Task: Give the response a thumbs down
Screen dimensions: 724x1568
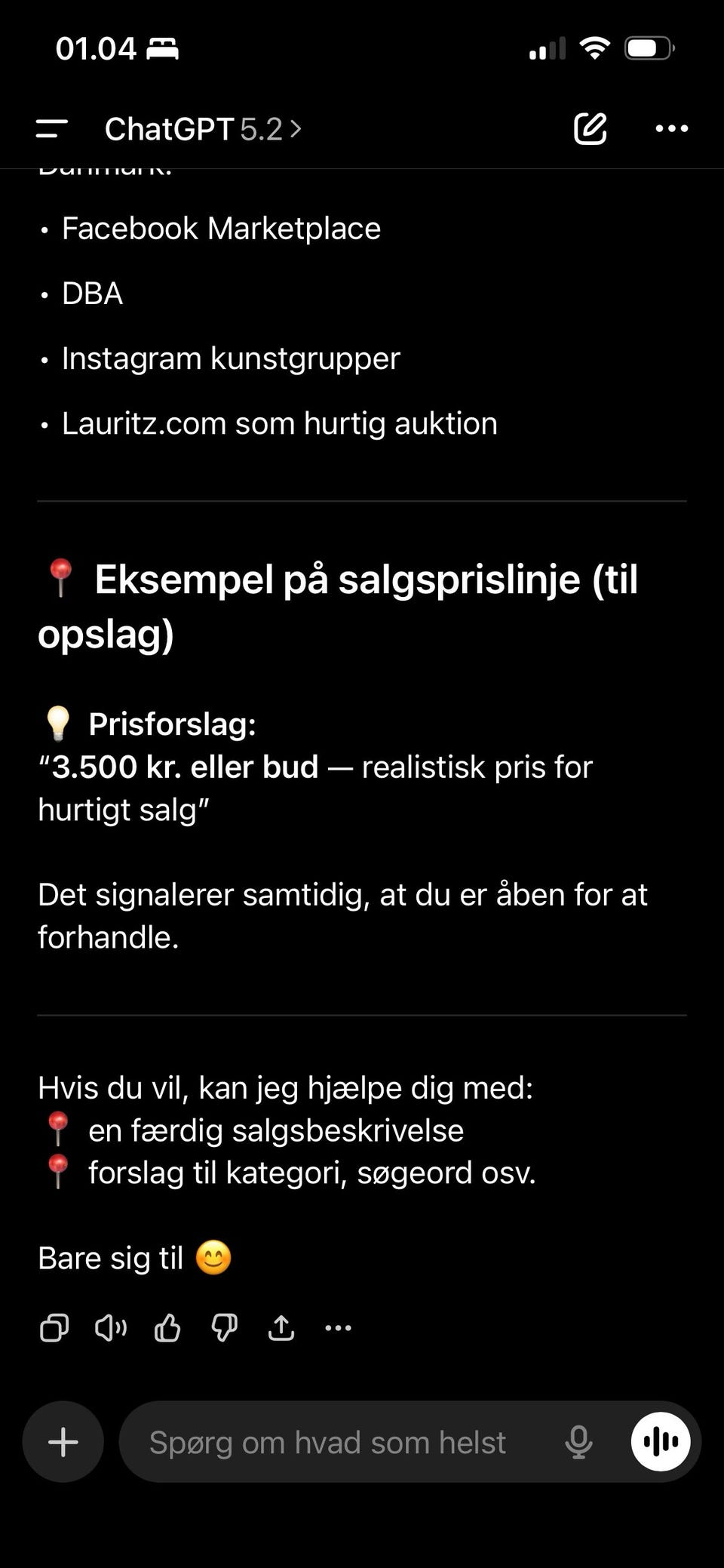Action: [224, 1328]
